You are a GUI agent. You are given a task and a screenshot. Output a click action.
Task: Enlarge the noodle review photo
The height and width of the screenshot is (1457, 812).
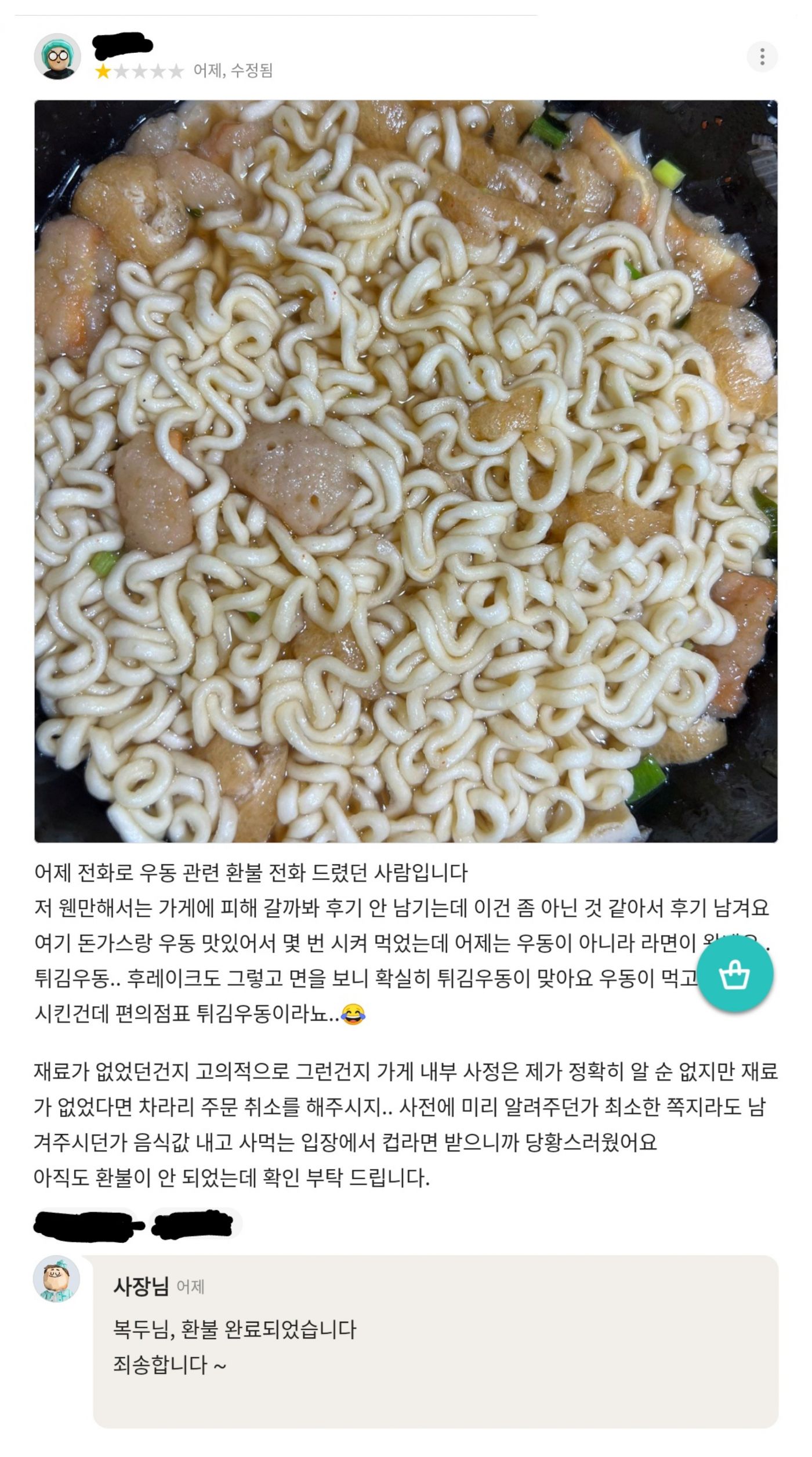pos(405,471)
